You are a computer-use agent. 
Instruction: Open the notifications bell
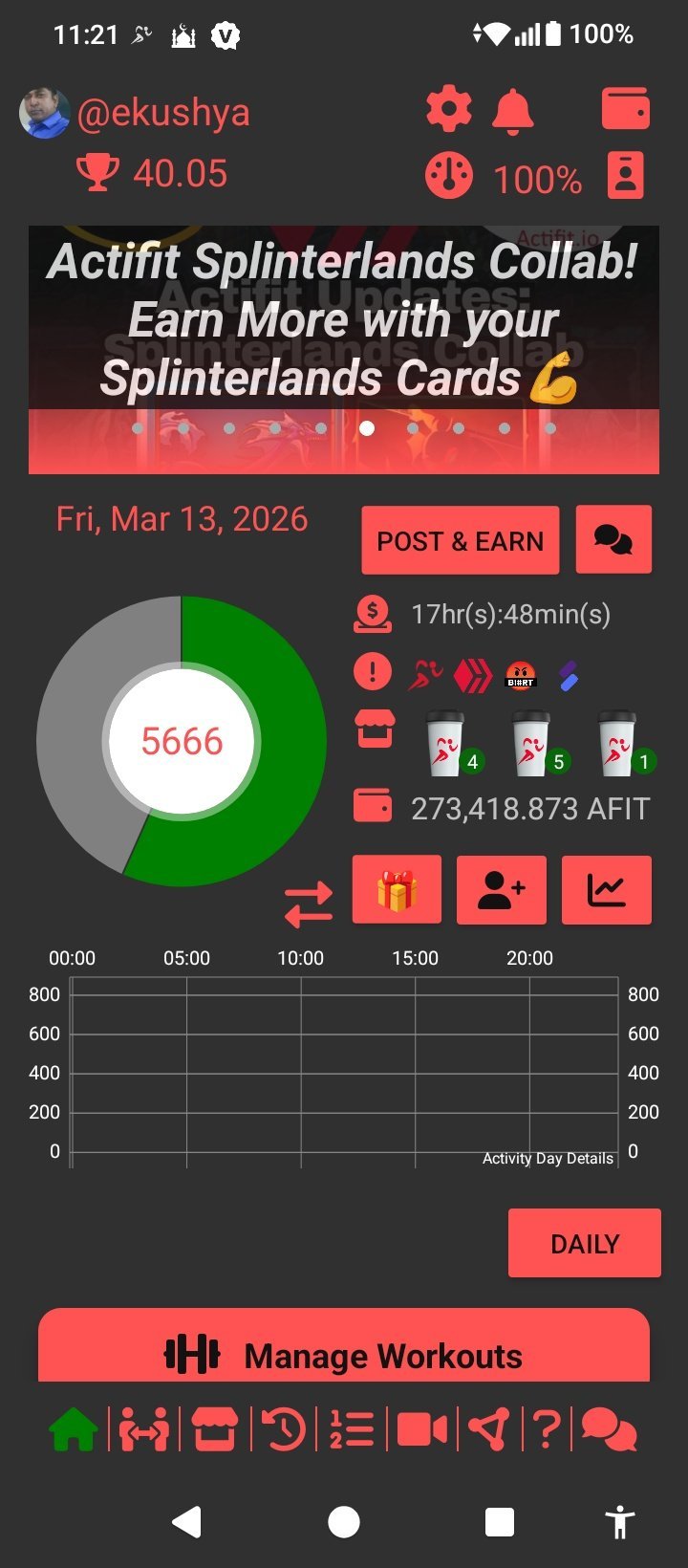pyautogui.click(x=513, y=110)
